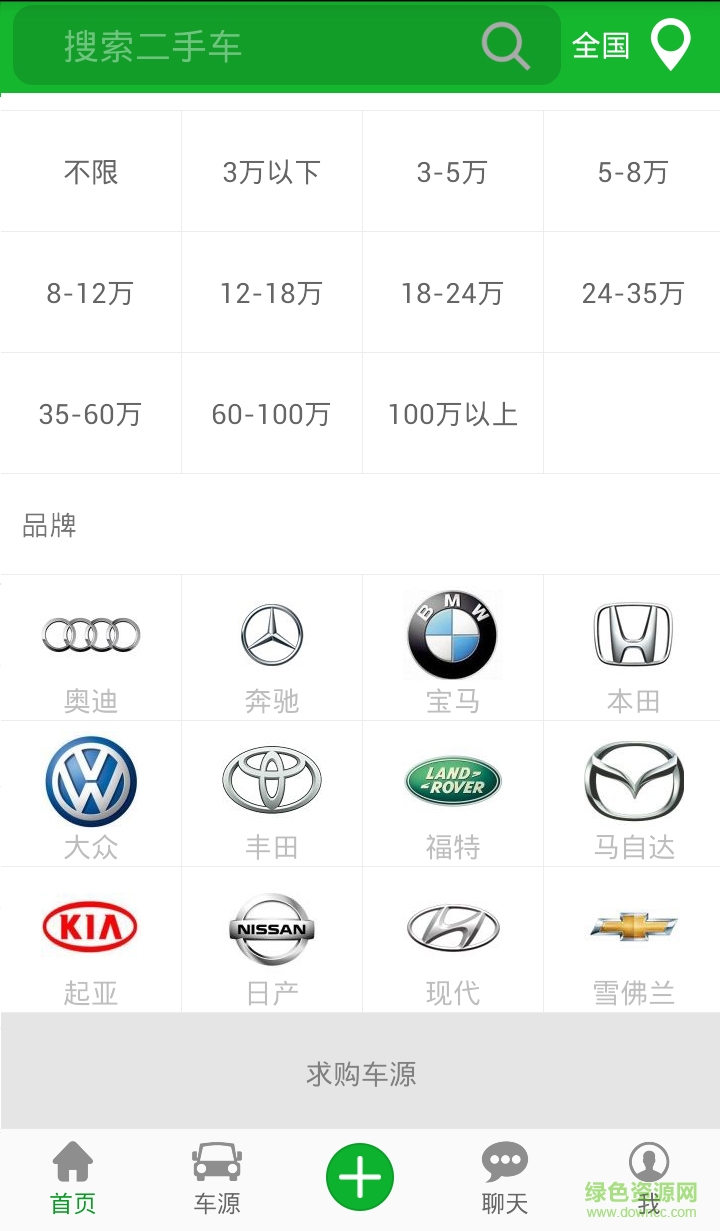Tap the green plus button to publish
Screen dimensions: 720x1231
coord(360,1178)
